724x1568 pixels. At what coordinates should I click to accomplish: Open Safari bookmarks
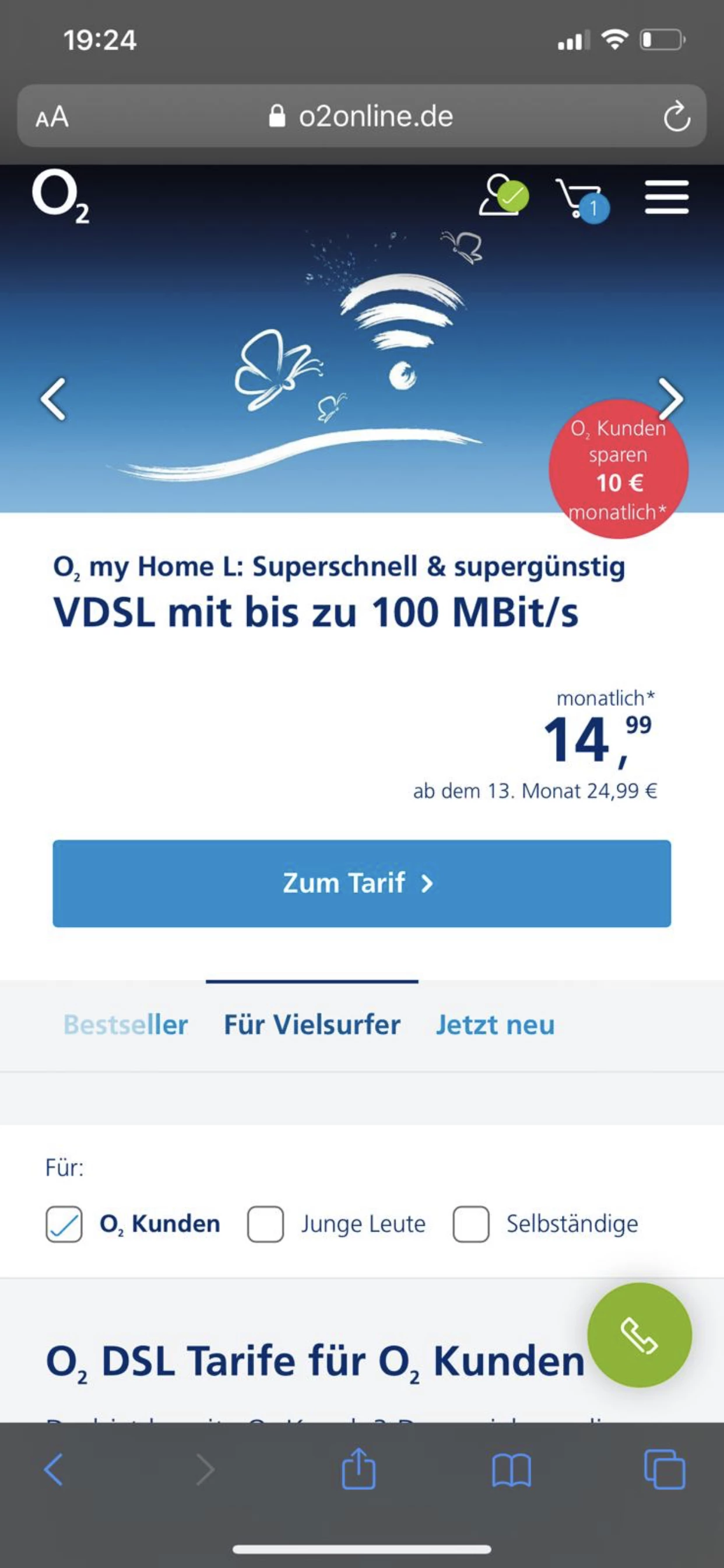511,1471
